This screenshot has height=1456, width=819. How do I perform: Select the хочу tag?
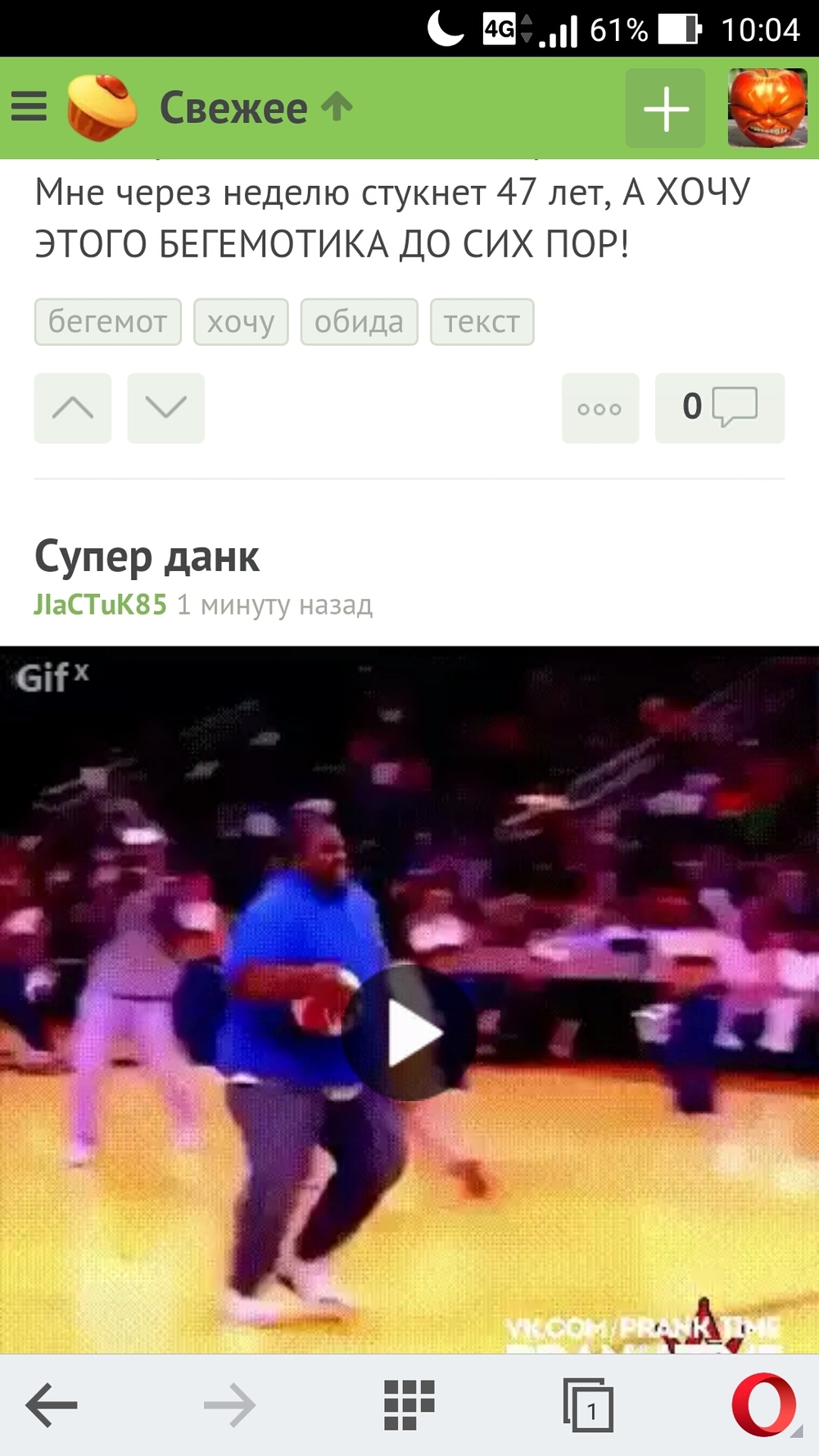241,322
